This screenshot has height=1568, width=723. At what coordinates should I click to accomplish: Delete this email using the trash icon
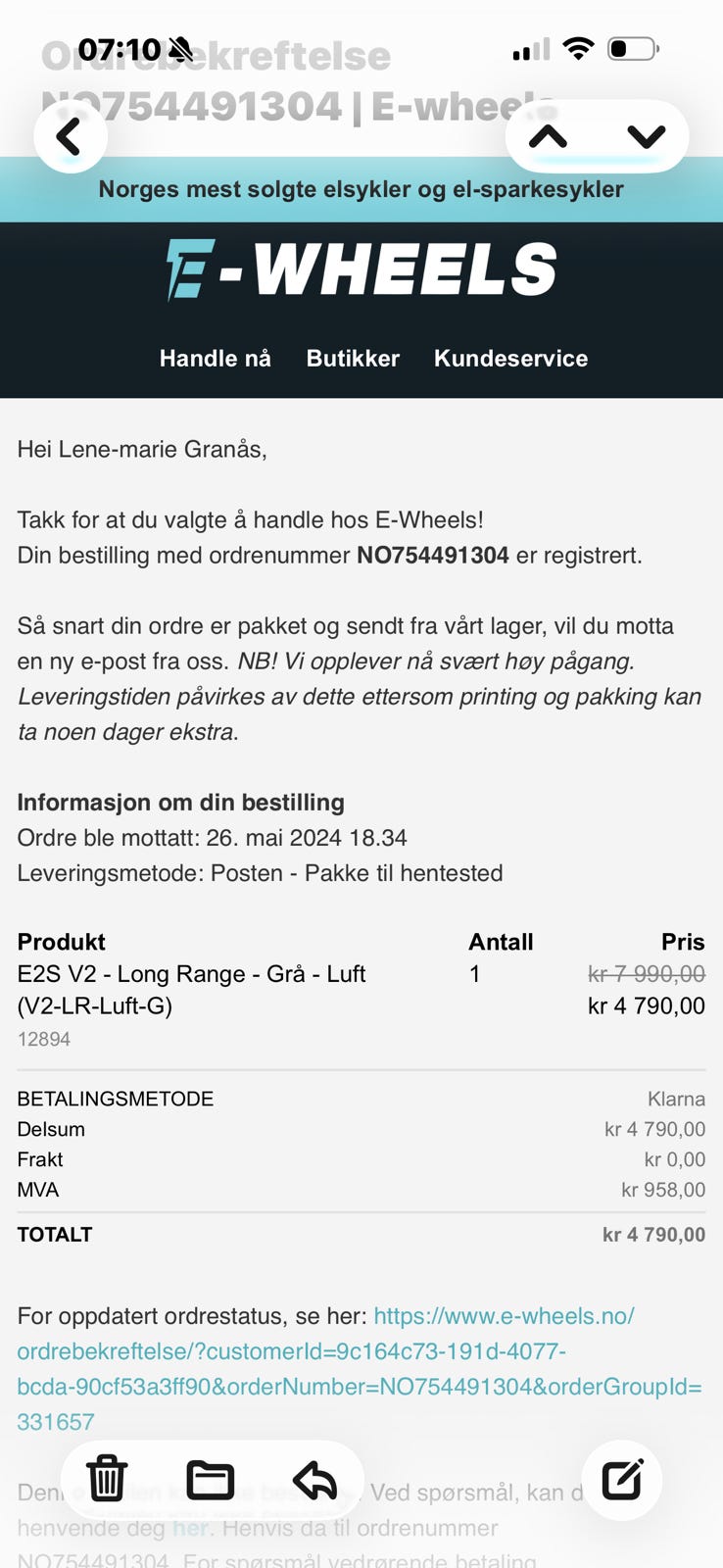[106, 1480]
